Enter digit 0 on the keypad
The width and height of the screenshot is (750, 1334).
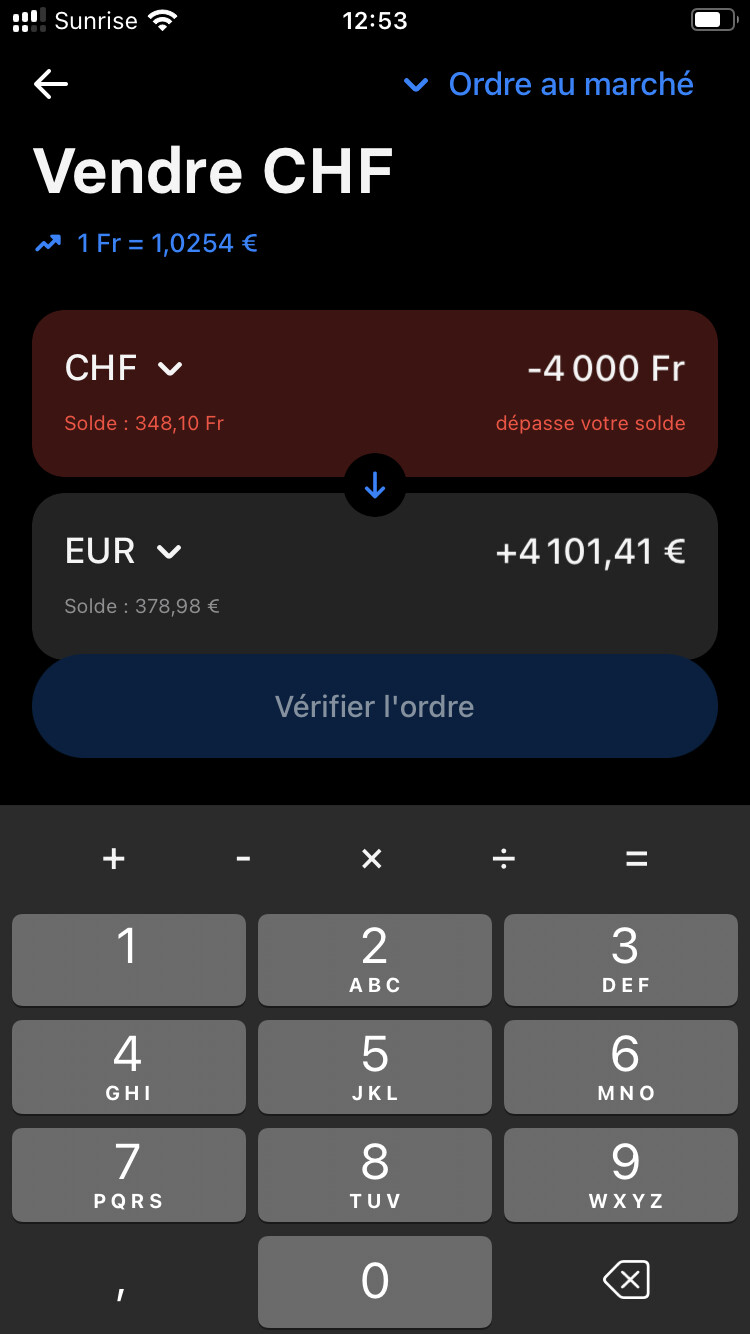375,1281
